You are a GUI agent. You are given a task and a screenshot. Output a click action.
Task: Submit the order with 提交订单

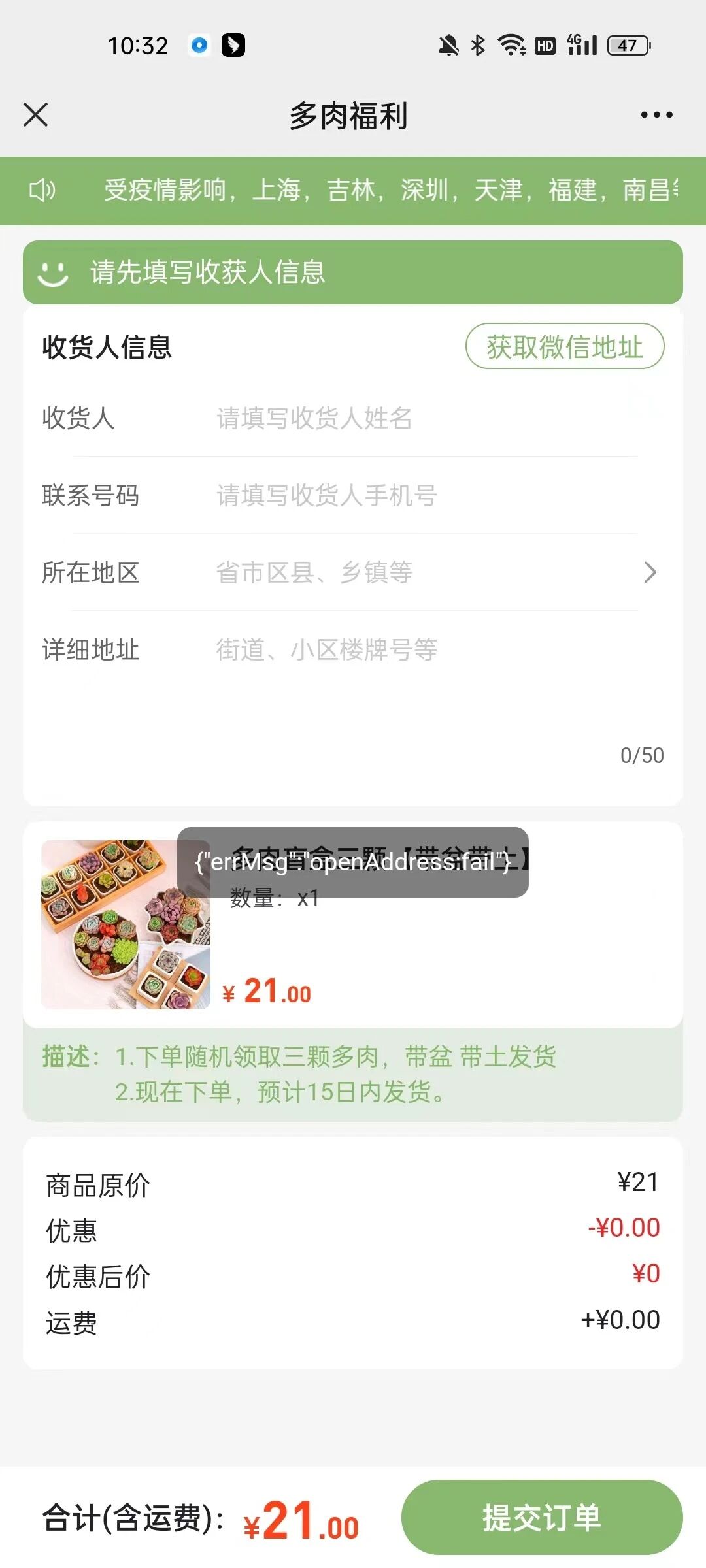coord(541,1517)
